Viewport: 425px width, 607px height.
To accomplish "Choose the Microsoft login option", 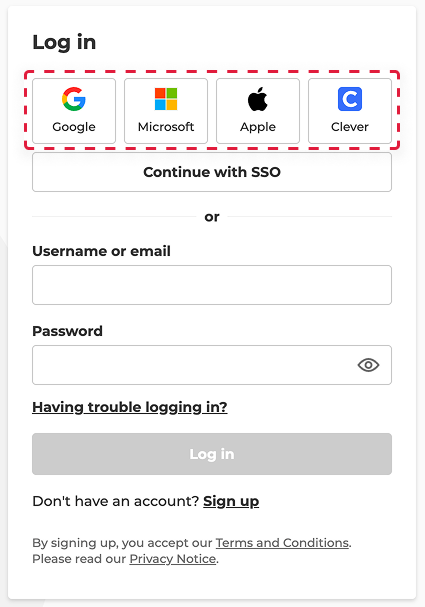I will (x=166, y=111).
